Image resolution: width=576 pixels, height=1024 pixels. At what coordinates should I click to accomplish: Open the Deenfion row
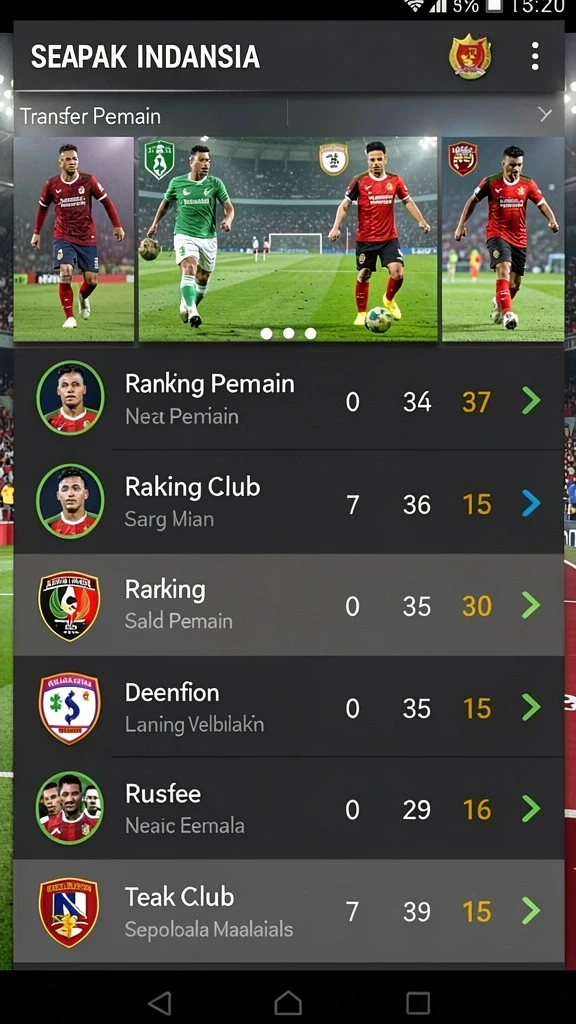tap(289, 707)
